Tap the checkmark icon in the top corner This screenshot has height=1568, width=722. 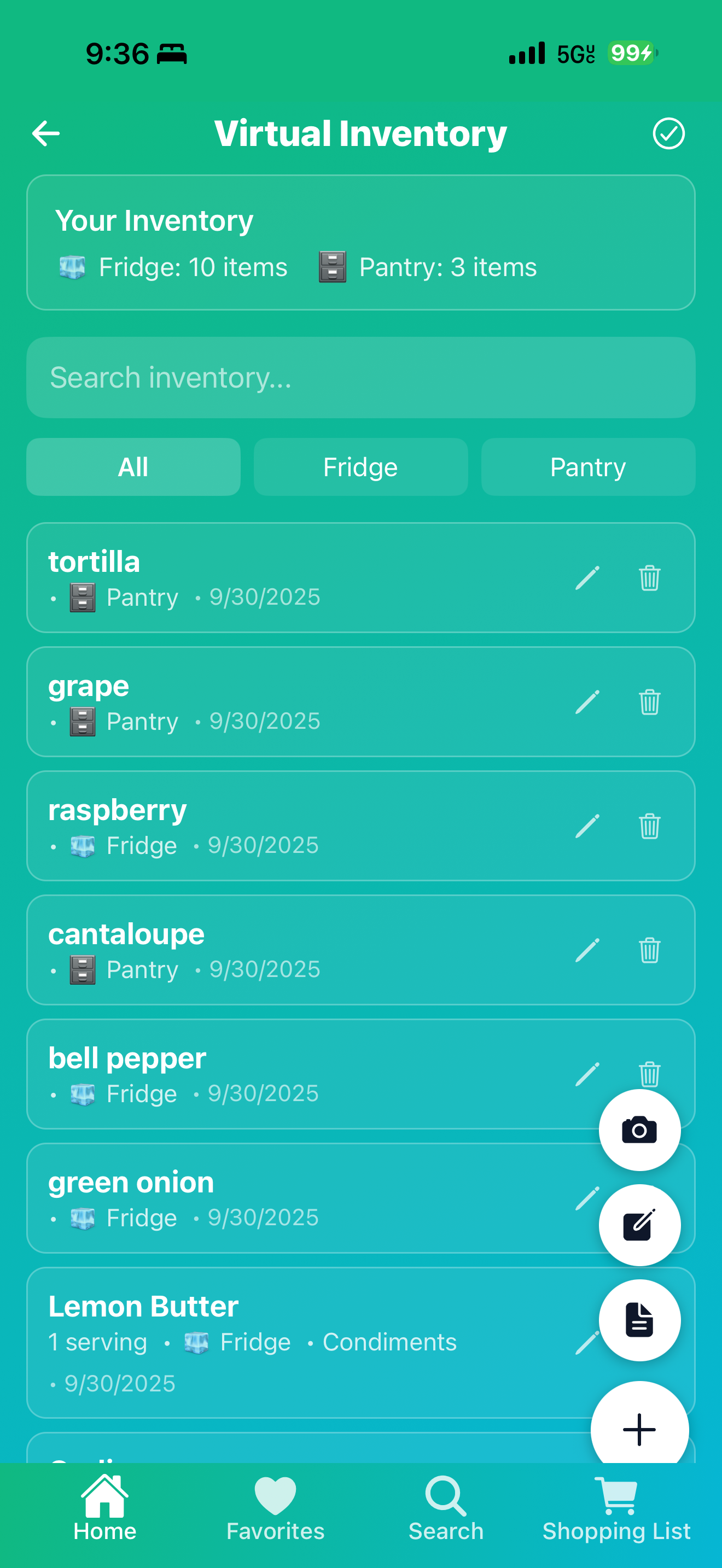point(669,133)
